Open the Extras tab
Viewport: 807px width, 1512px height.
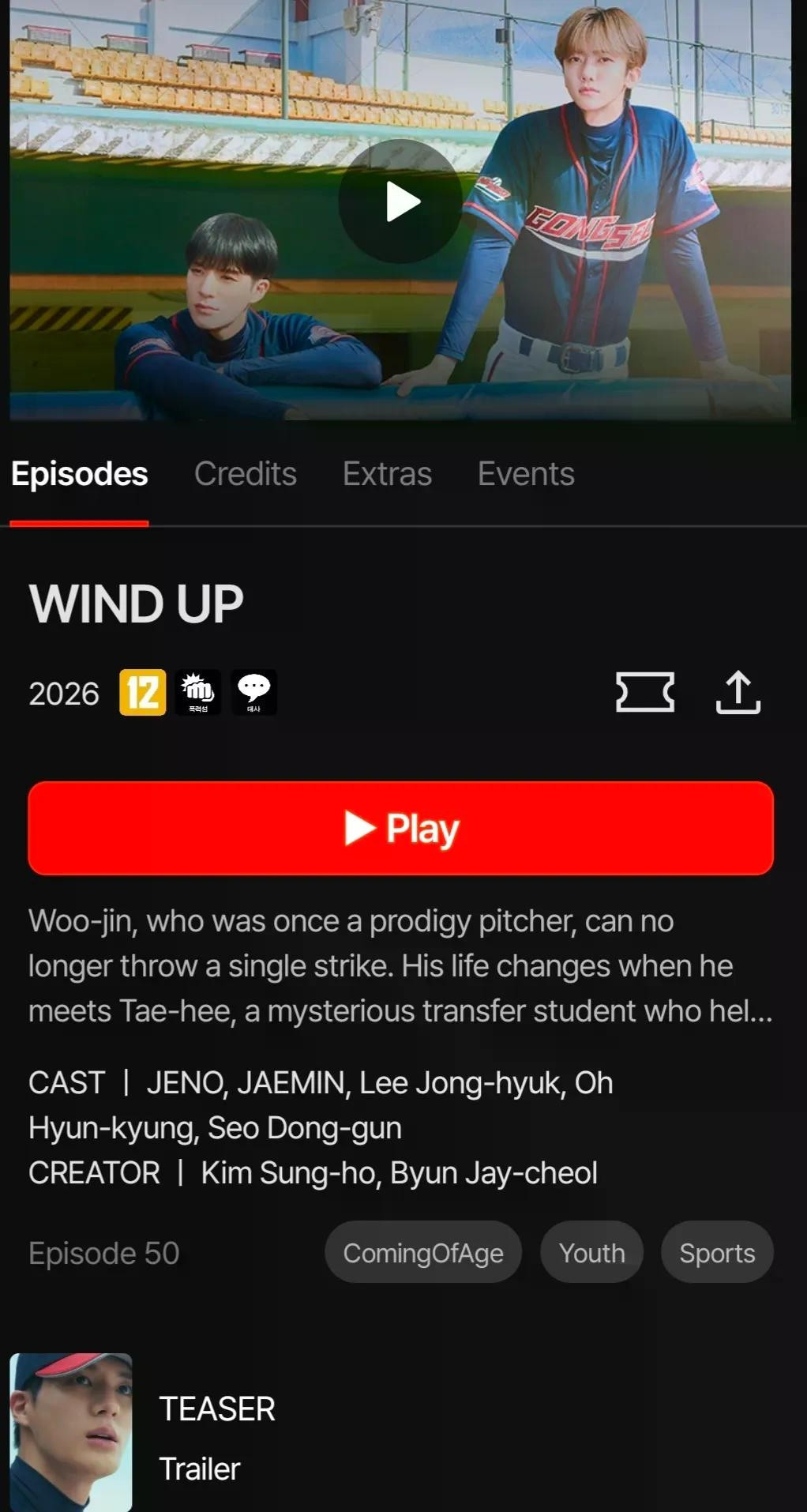coord(387,474)
